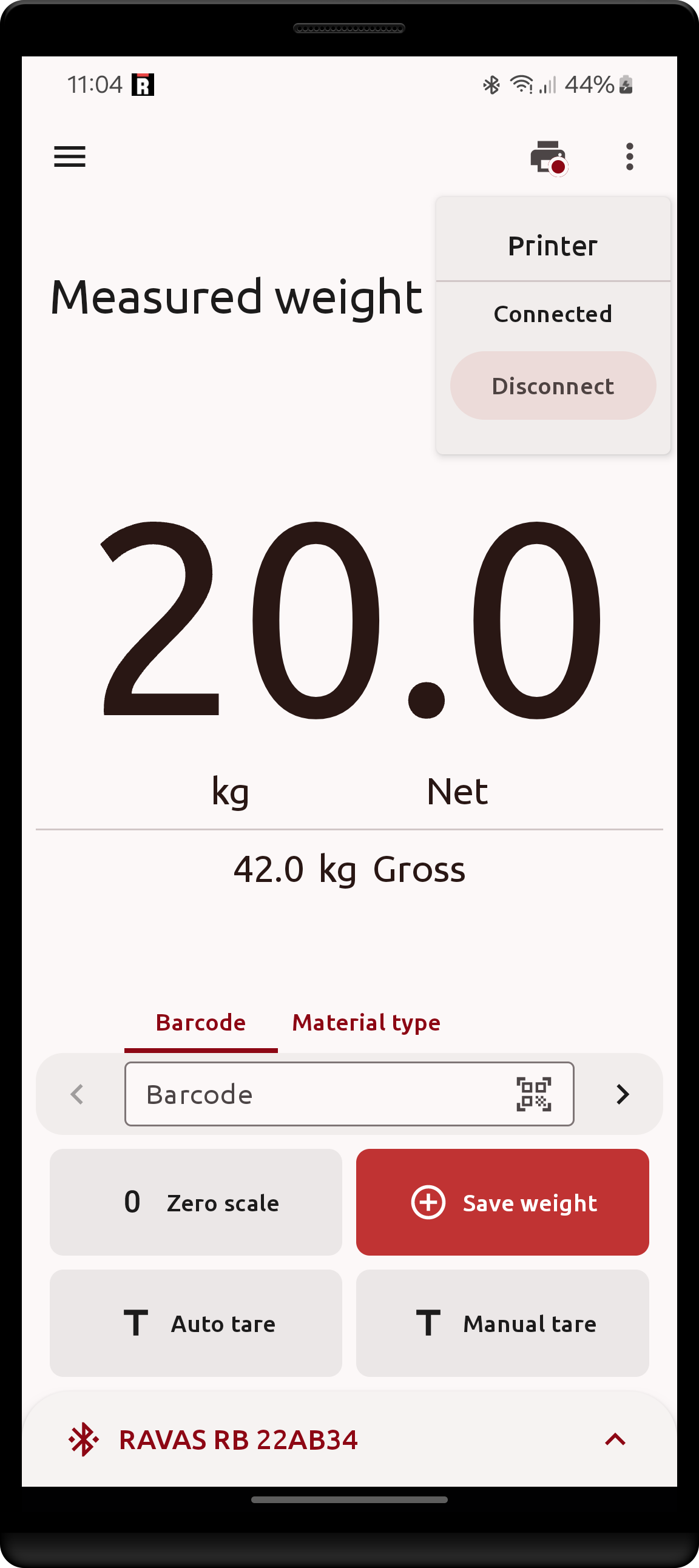Tap the printer status icon
Screen dimensions: 699x1568
click(549, 157)
